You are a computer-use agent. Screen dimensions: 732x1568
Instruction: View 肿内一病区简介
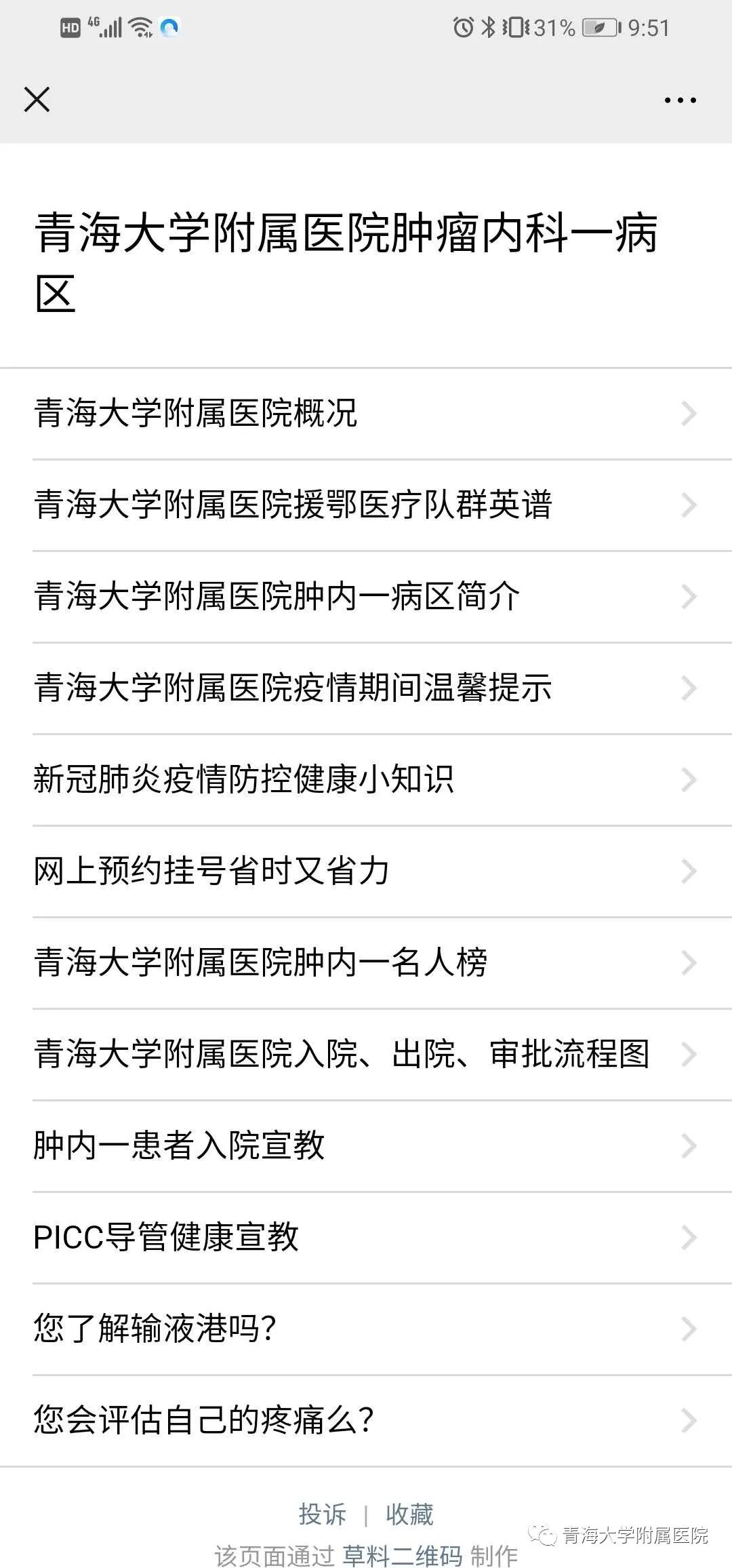click(366, 597)
